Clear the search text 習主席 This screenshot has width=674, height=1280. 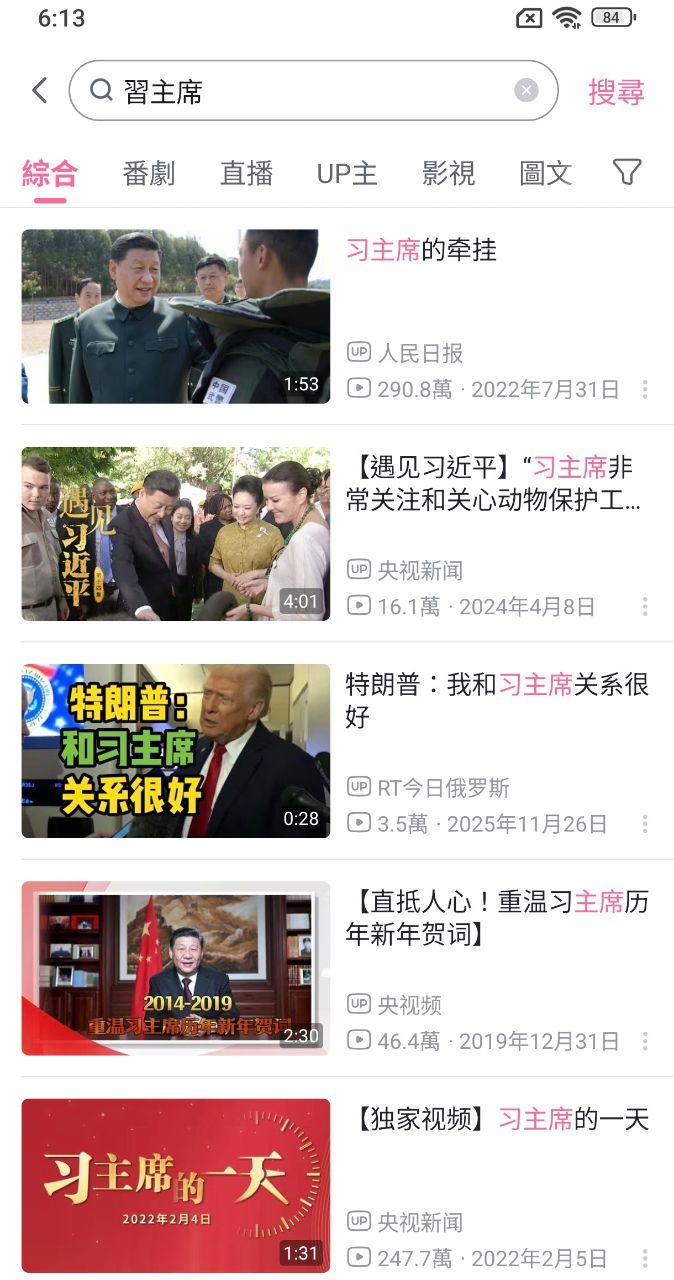[x=526, y=91]
